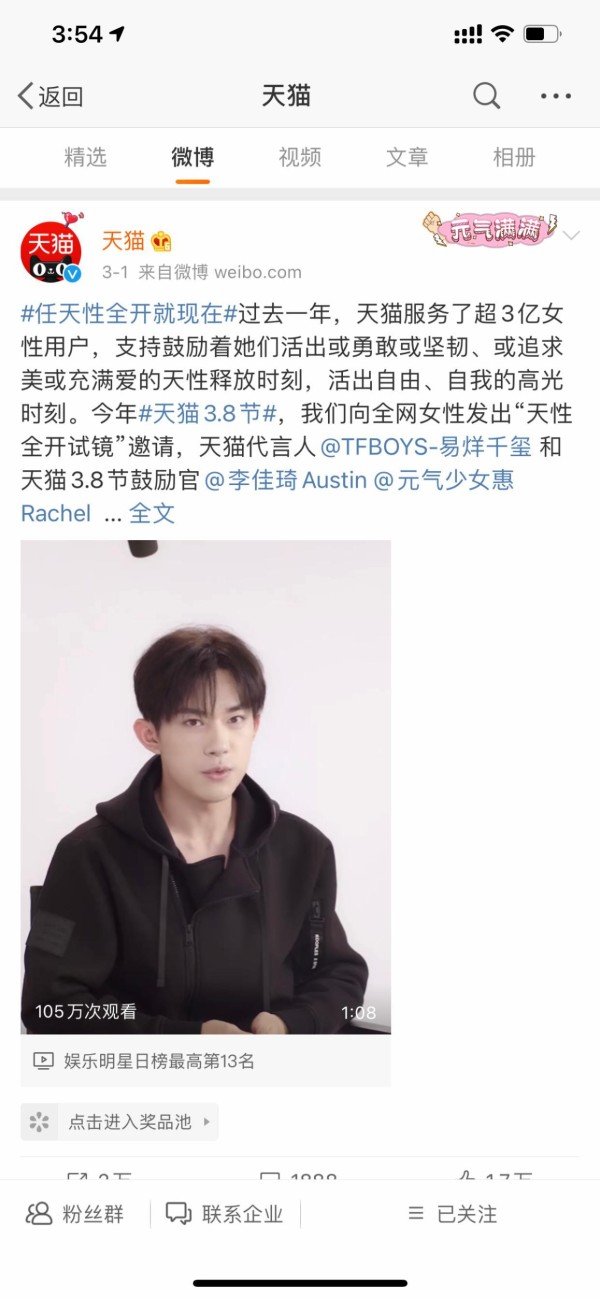Switch to the 相册 tab
Viewport: 600px width, 1298px height.
[514, 157]
